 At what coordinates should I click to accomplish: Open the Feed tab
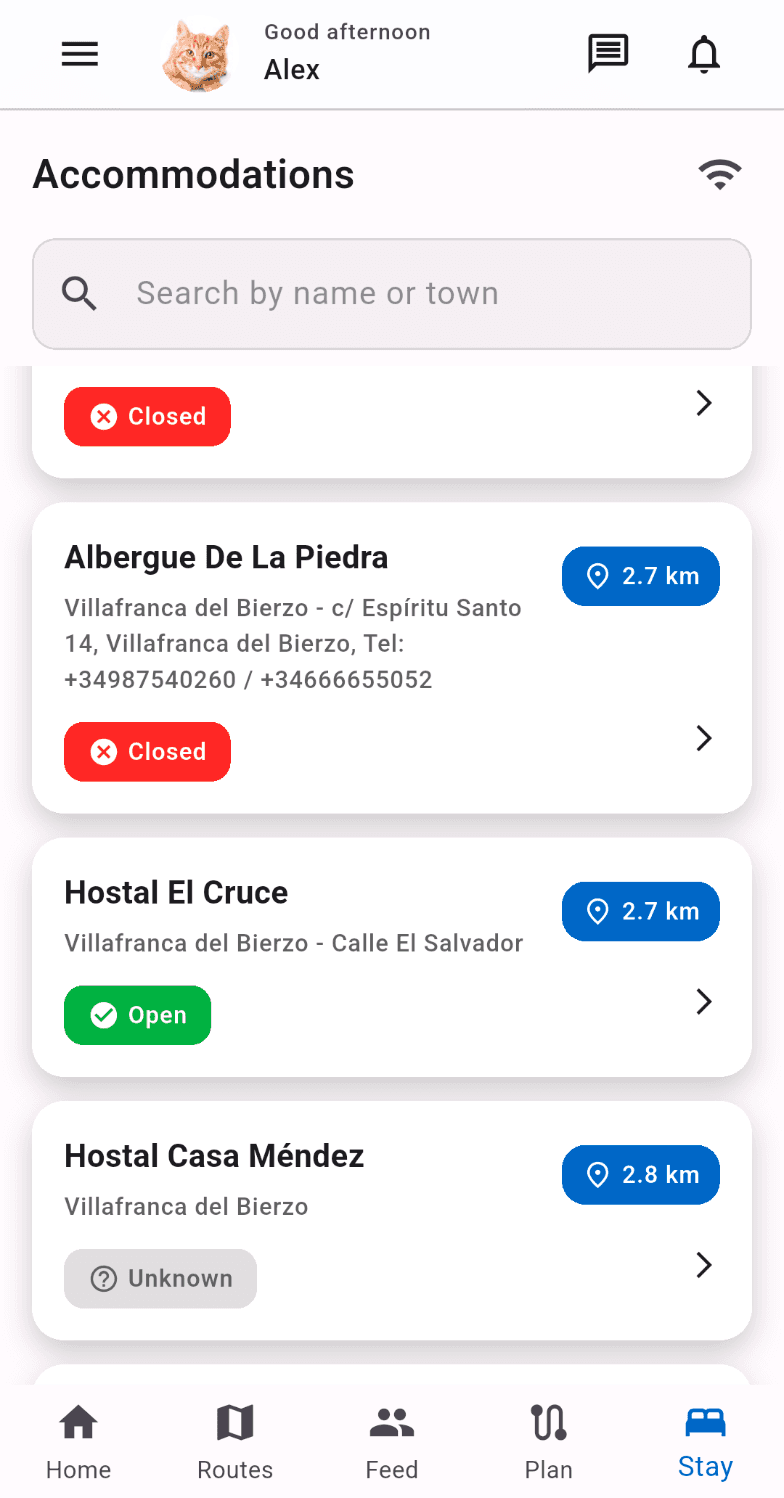392,1441
